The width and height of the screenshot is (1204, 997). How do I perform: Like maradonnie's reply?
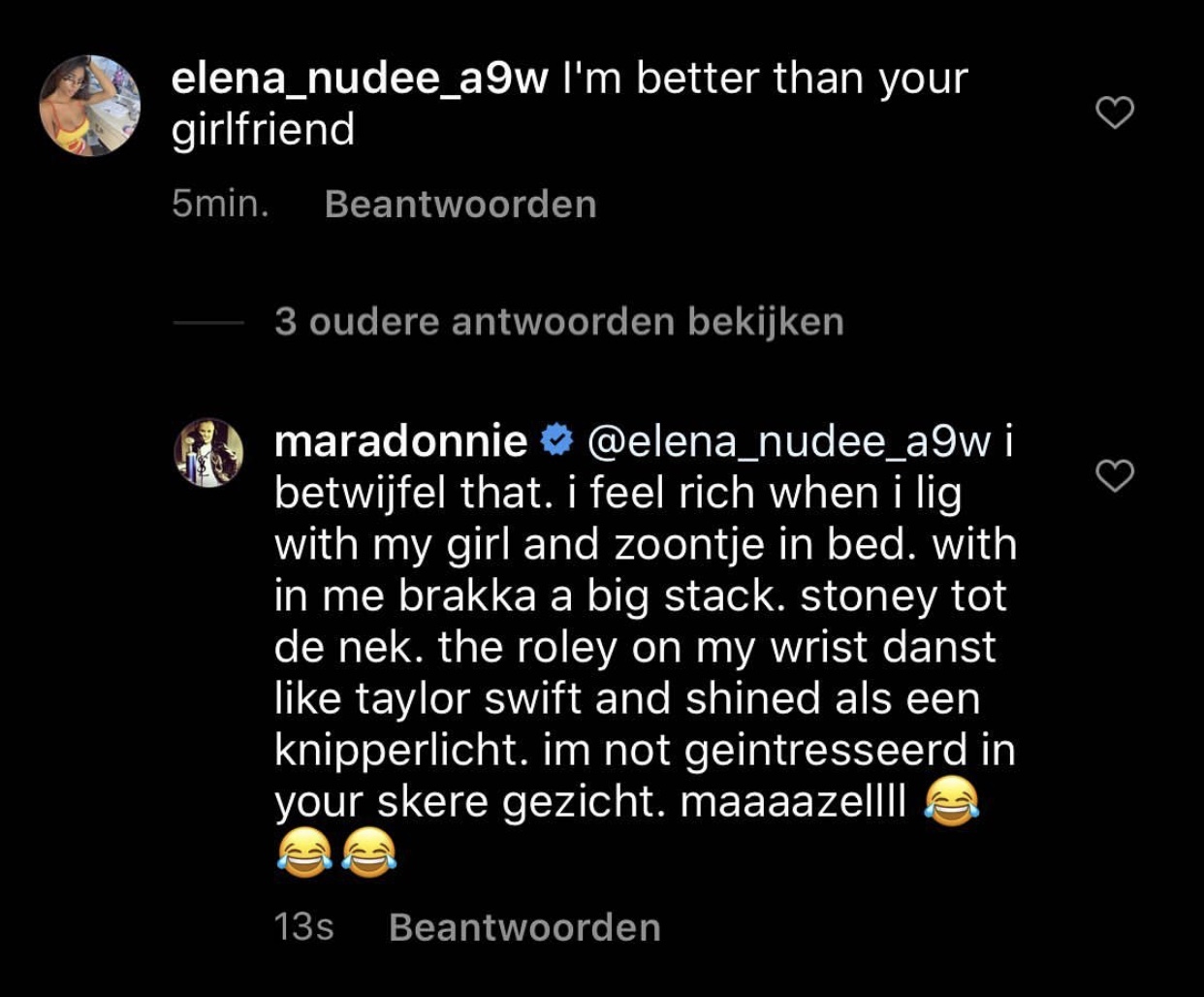tap(1114, 475)
